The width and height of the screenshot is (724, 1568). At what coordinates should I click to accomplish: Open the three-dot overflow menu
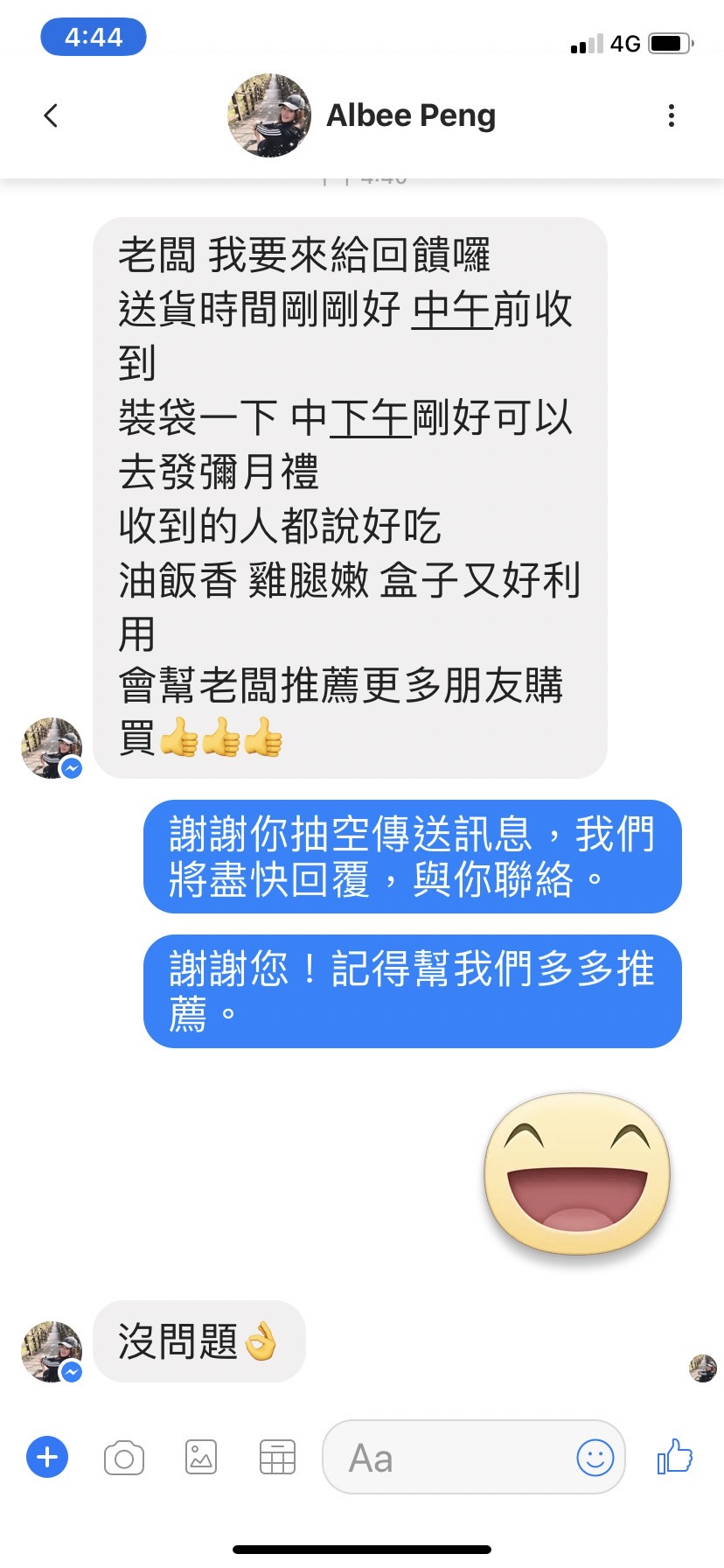click(x=671, y=115)
